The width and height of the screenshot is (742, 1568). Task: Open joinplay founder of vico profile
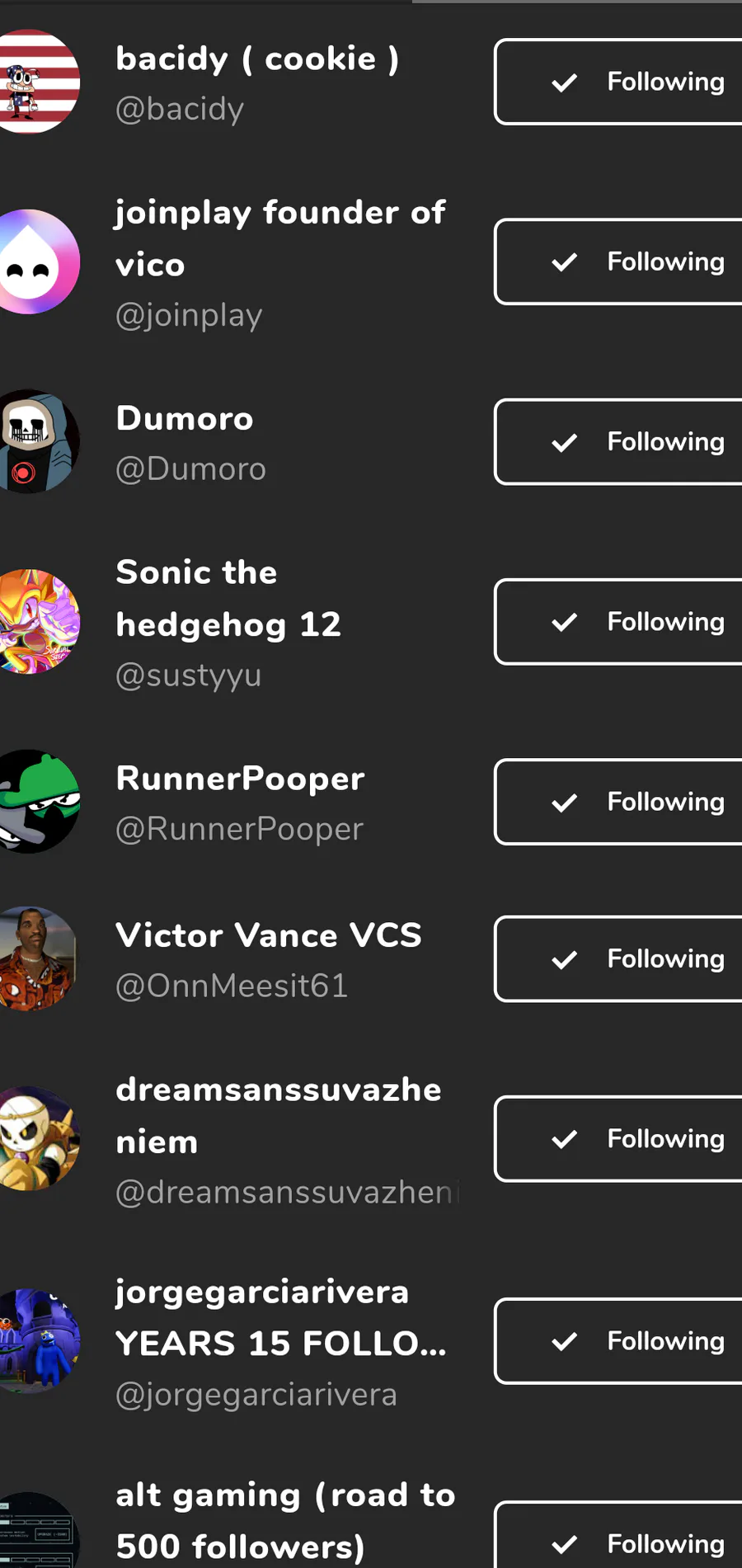coord(280,238)
